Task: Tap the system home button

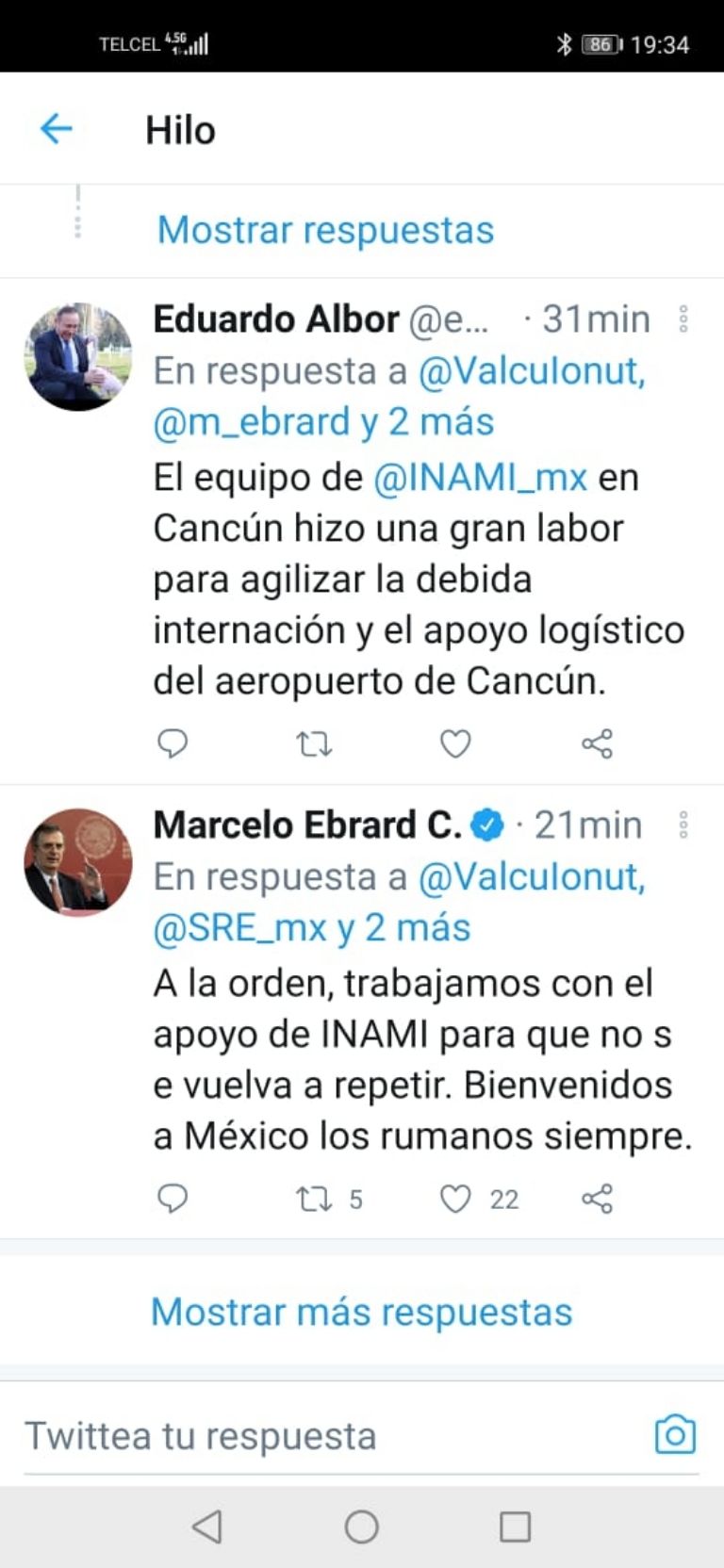Action: coord(361,1527)
